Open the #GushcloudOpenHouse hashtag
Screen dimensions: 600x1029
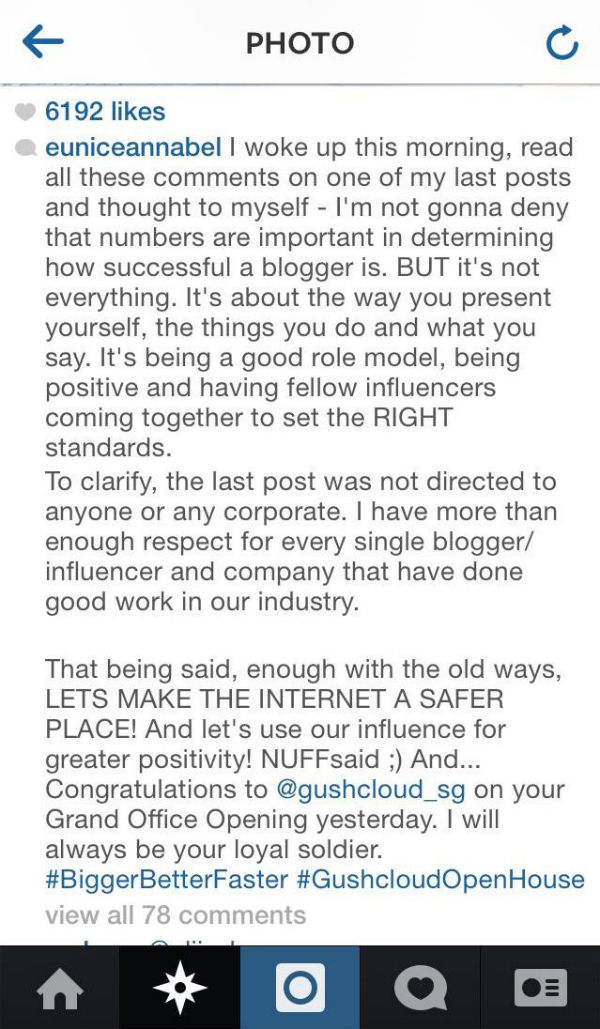[441, 880]
